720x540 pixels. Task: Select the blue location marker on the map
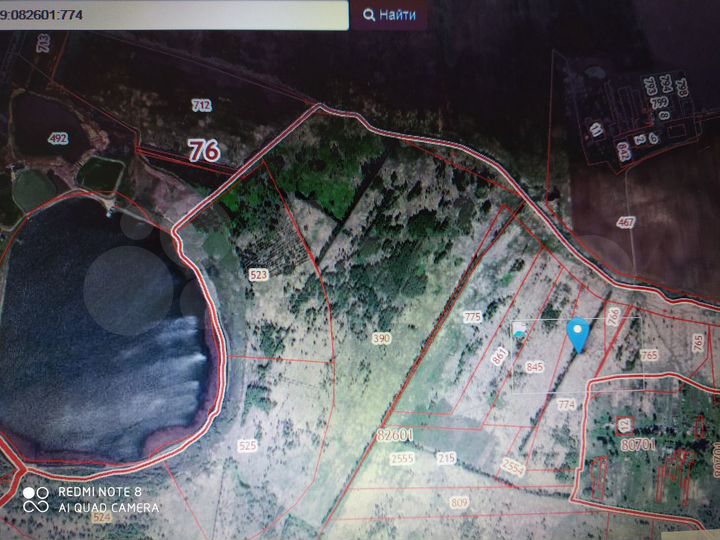pyautogui.click(x=578, y=333)
